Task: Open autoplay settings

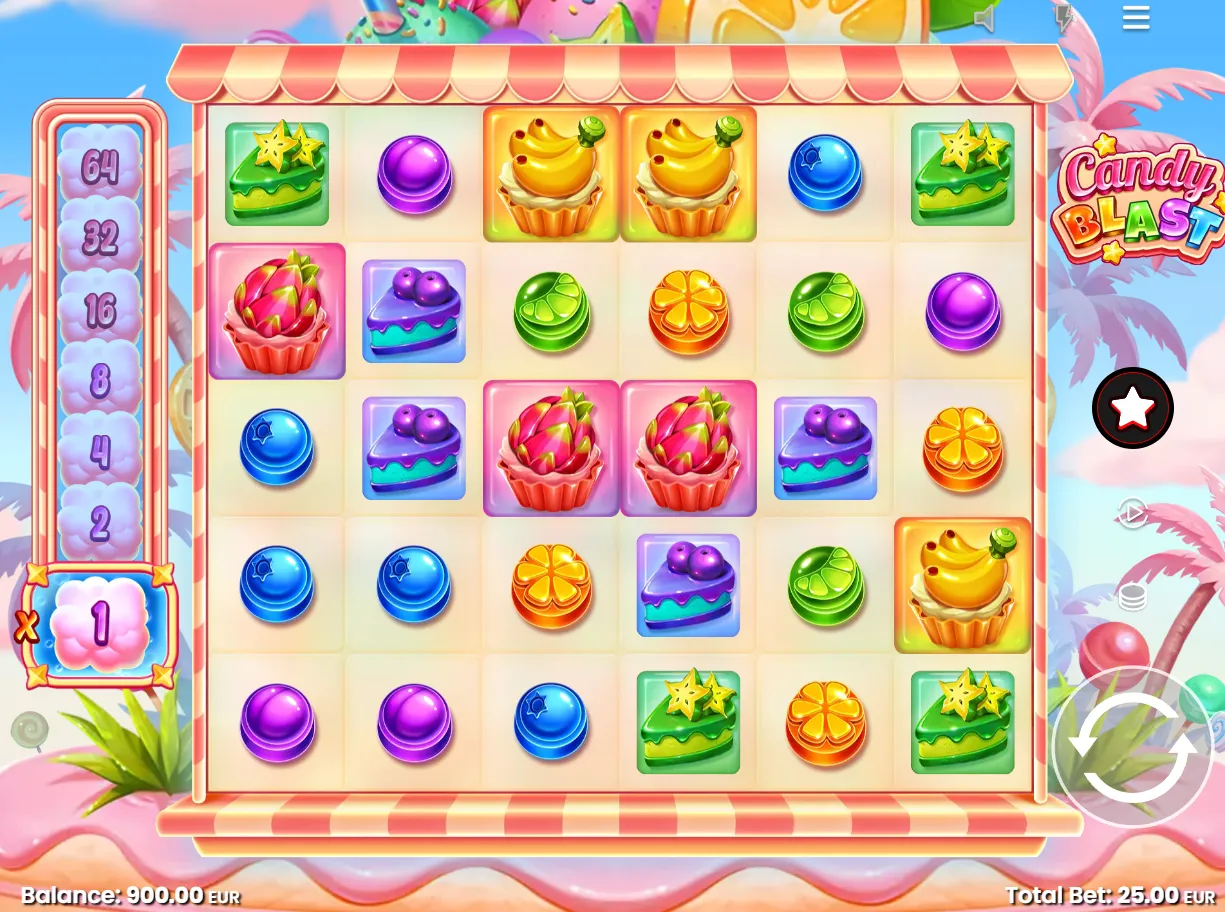Action: pyautogui.click(x=1132, y=514)
